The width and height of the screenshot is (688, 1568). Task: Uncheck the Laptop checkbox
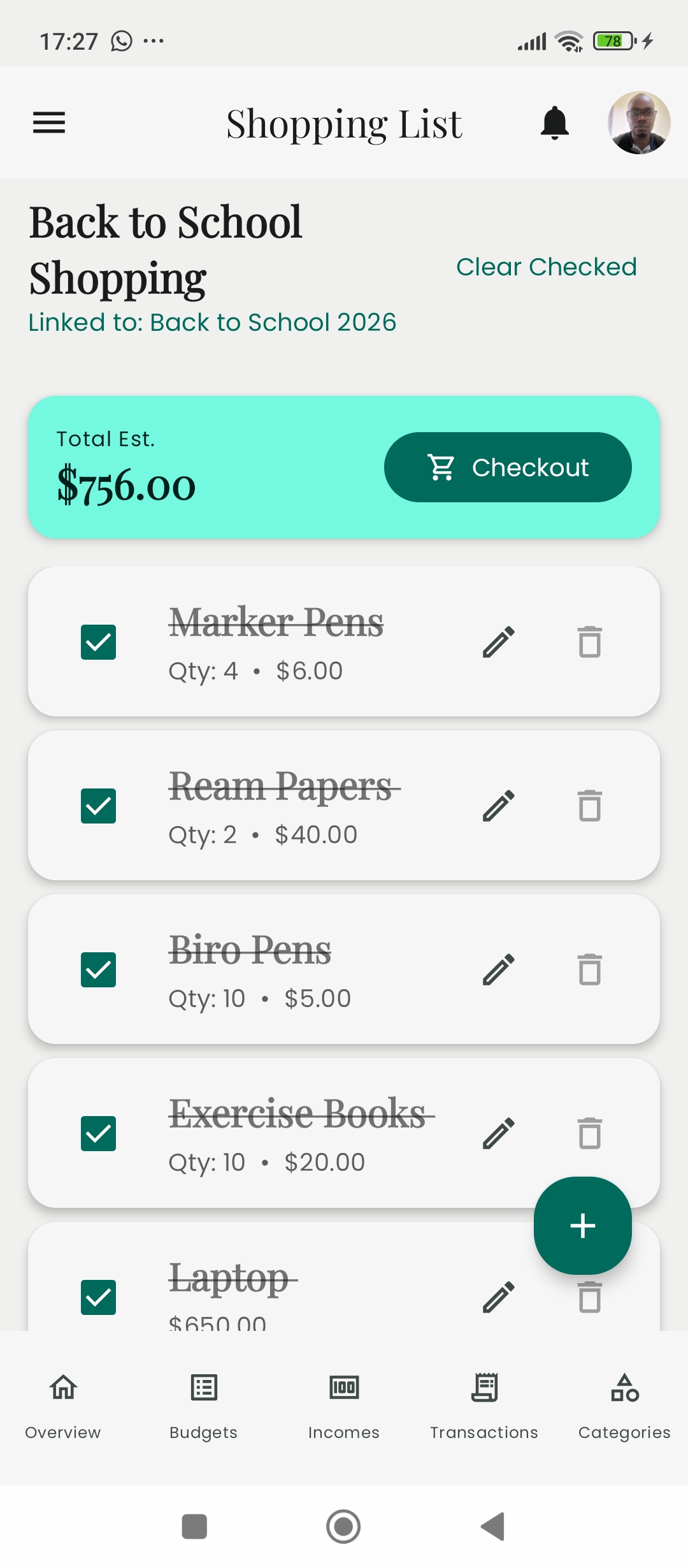pos(98,1297)
